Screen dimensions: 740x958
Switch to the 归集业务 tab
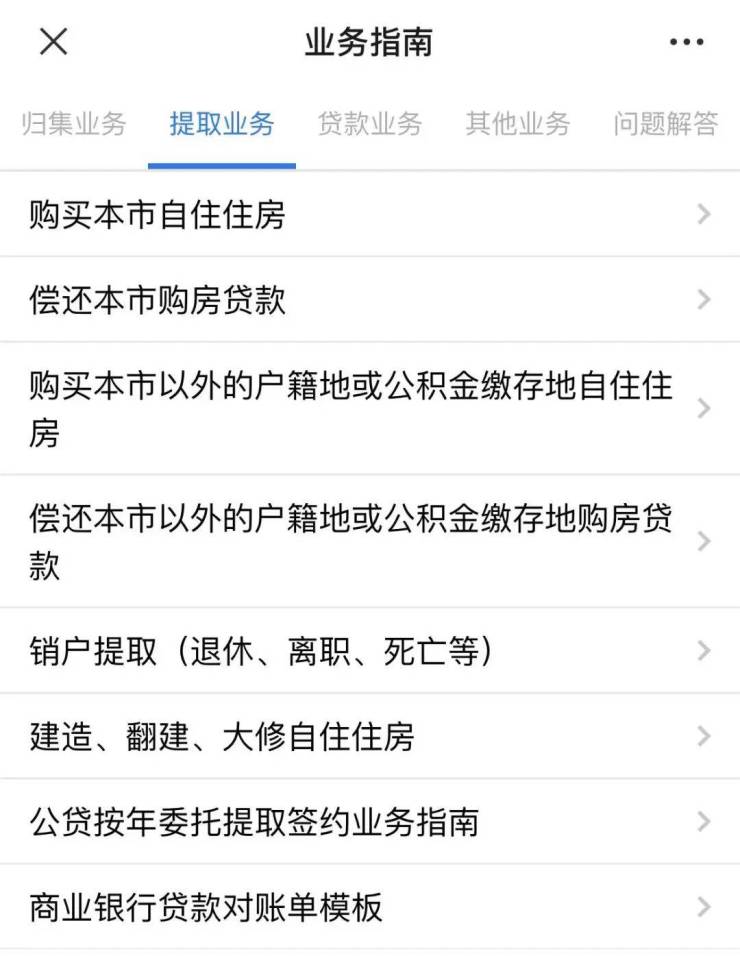coord(74,124)
